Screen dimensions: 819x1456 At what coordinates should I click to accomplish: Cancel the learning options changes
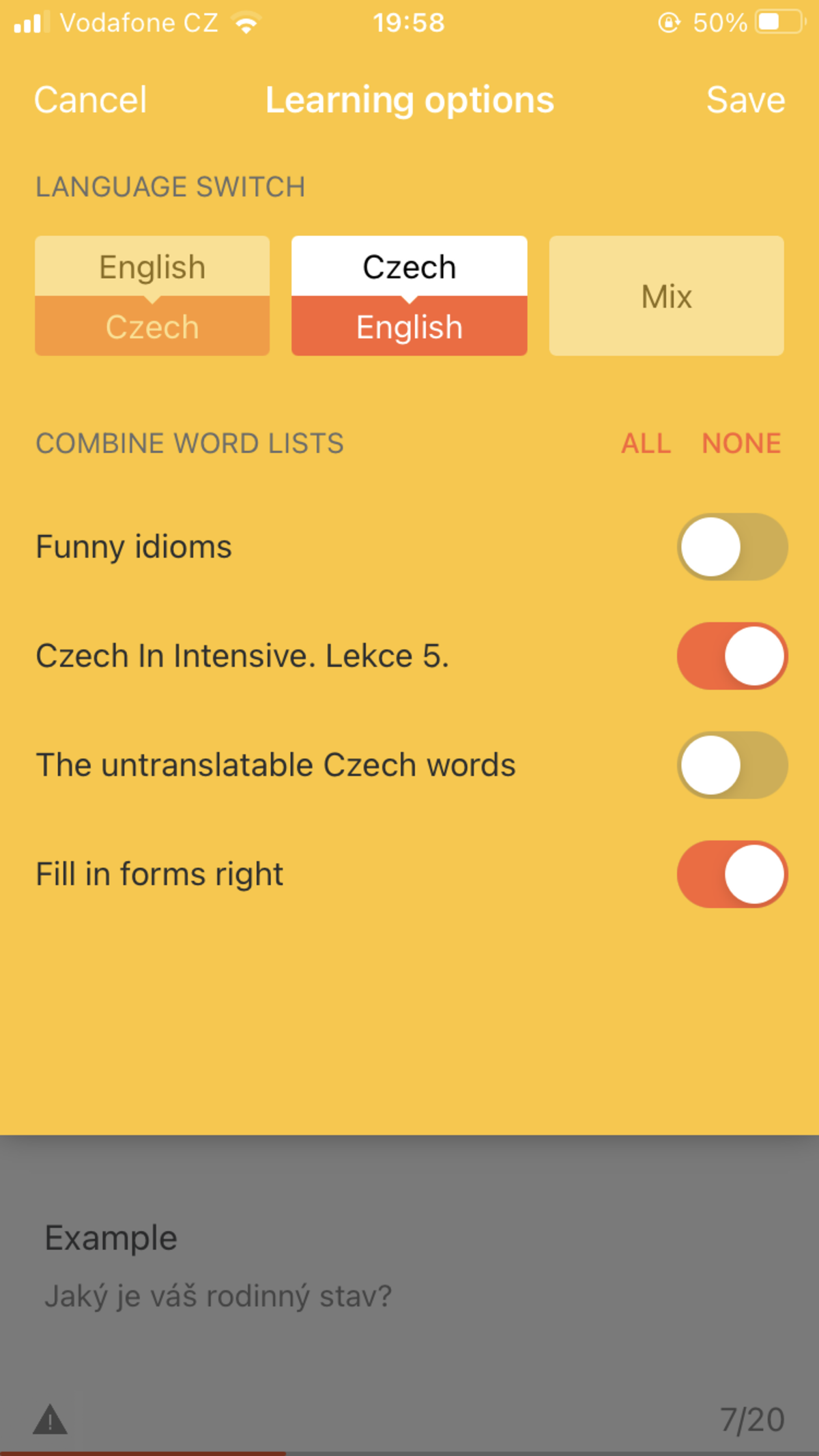point(90,100)
